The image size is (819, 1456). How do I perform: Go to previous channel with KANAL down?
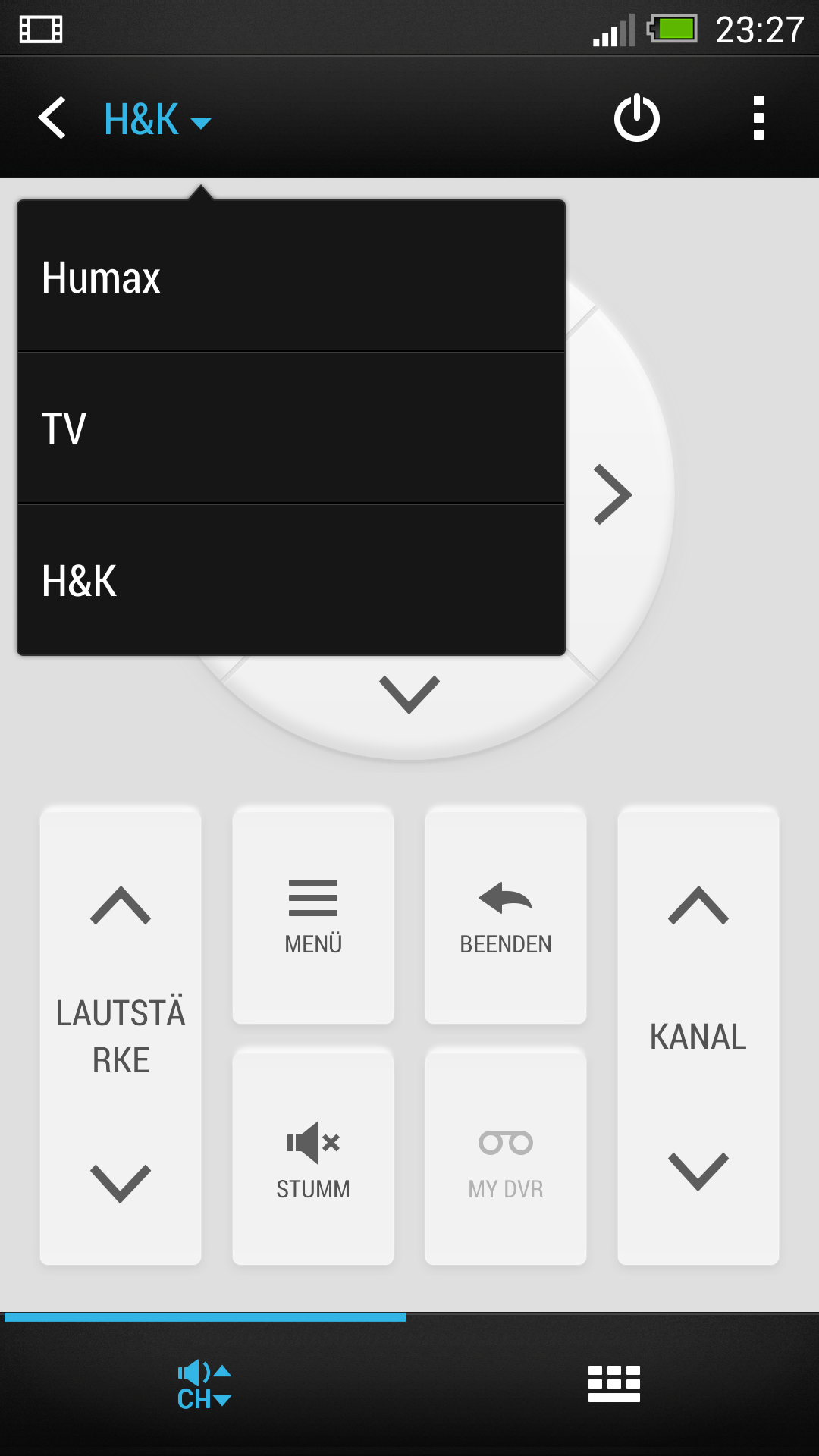[x=698, y=1172]
